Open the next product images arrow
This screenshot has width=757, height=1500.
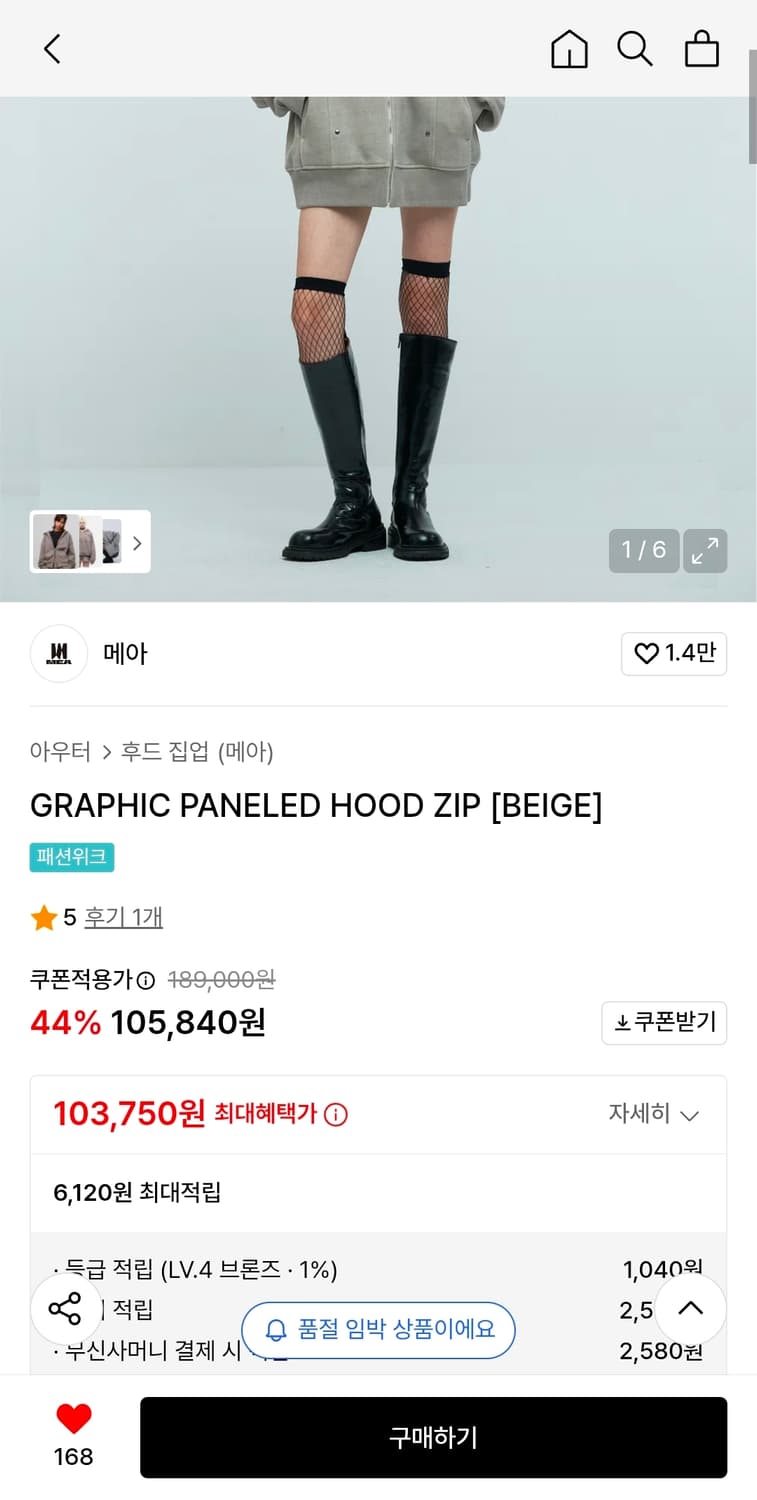click(x=137, y=543)
